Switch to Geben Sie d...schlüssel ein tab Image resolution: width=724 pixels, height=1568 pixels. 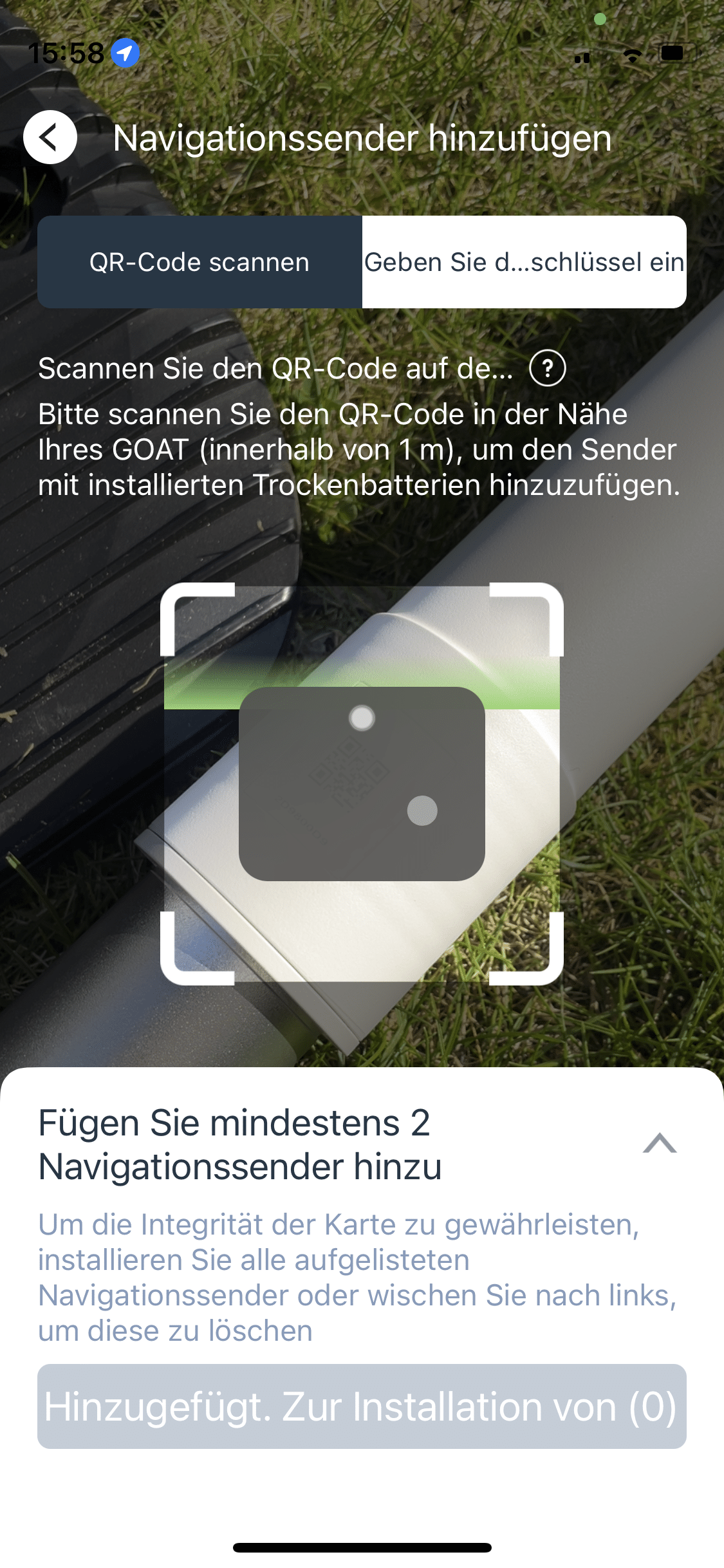[x=524, y=262]
